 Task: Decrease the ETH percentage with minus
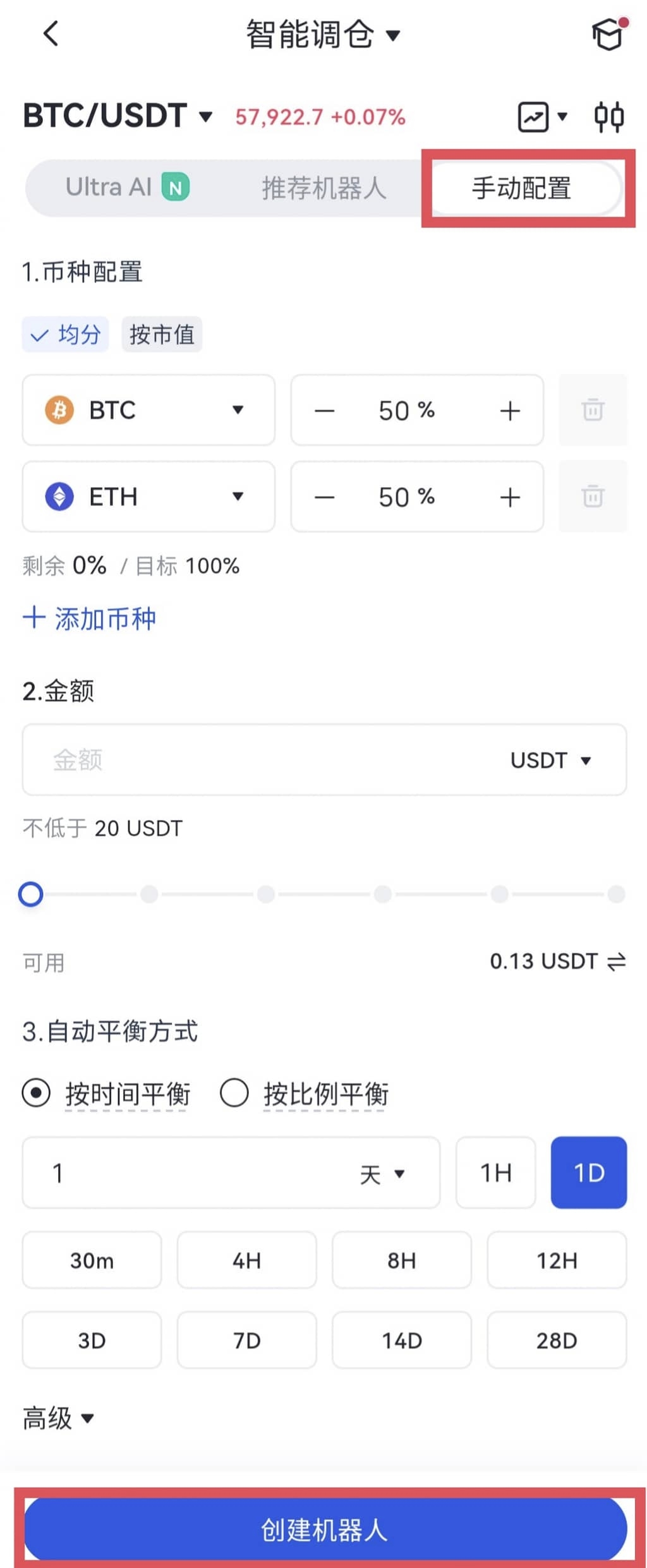325,497
